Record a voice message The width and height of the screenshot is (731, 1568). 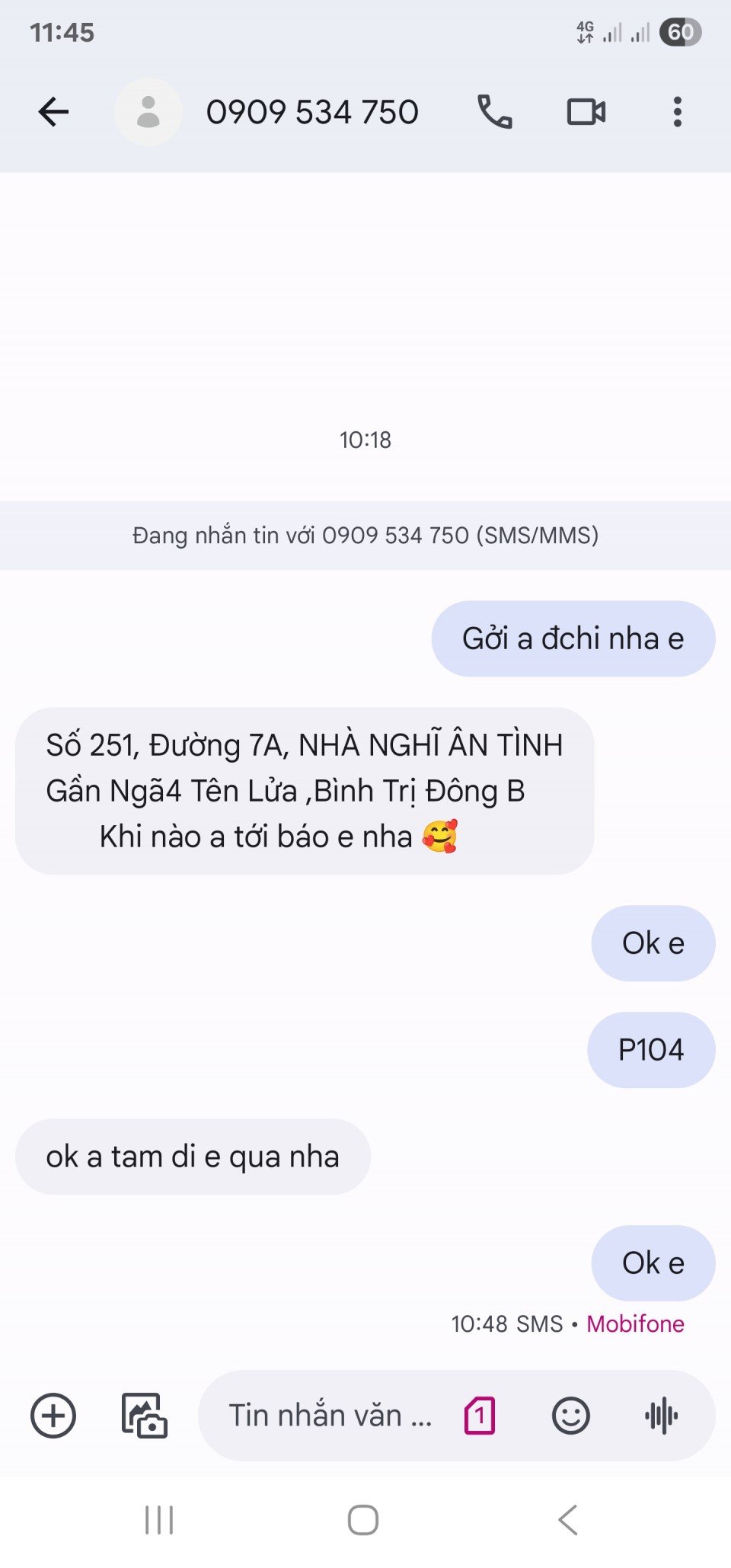(661, 1416)
